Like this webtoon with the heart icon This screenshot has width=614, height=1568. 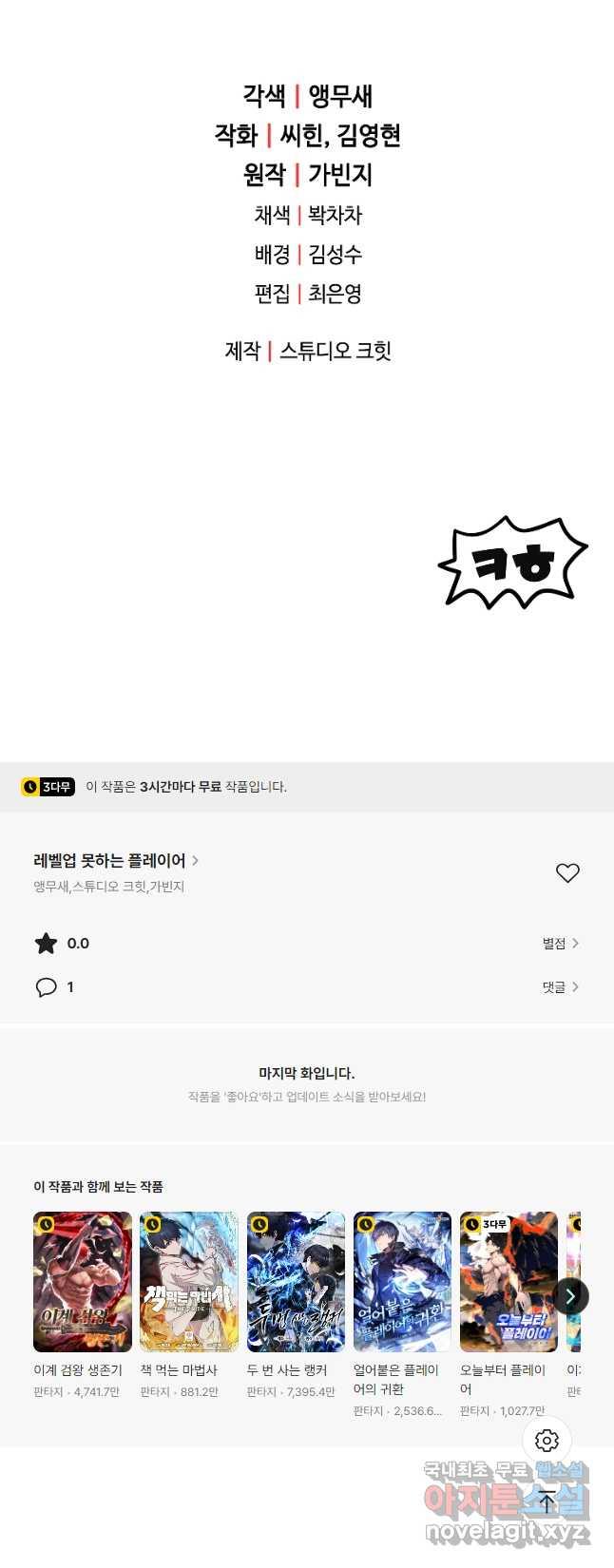point(567,872)
